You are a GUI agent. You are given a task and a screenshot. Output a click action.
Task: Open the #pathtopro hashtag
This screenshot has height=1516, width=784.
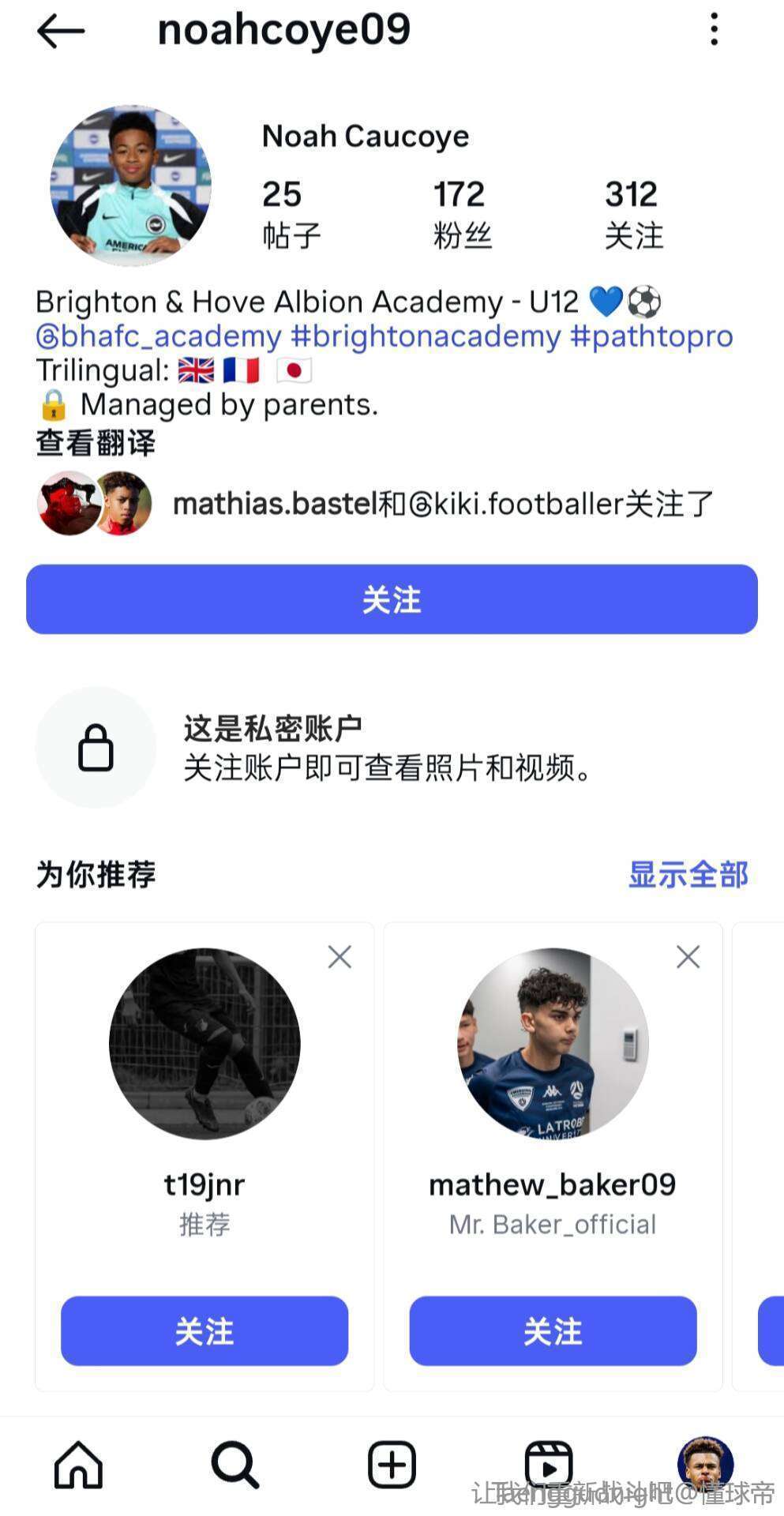(651, 336)
